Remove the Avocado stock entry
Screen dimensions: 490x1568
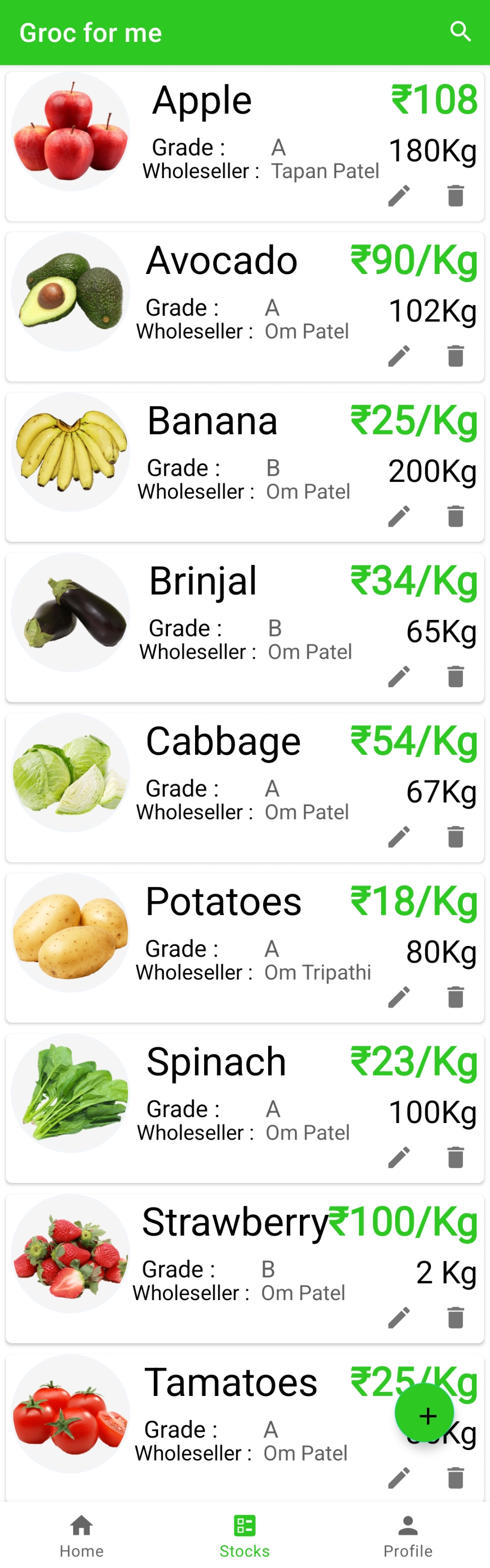(455, 356)
